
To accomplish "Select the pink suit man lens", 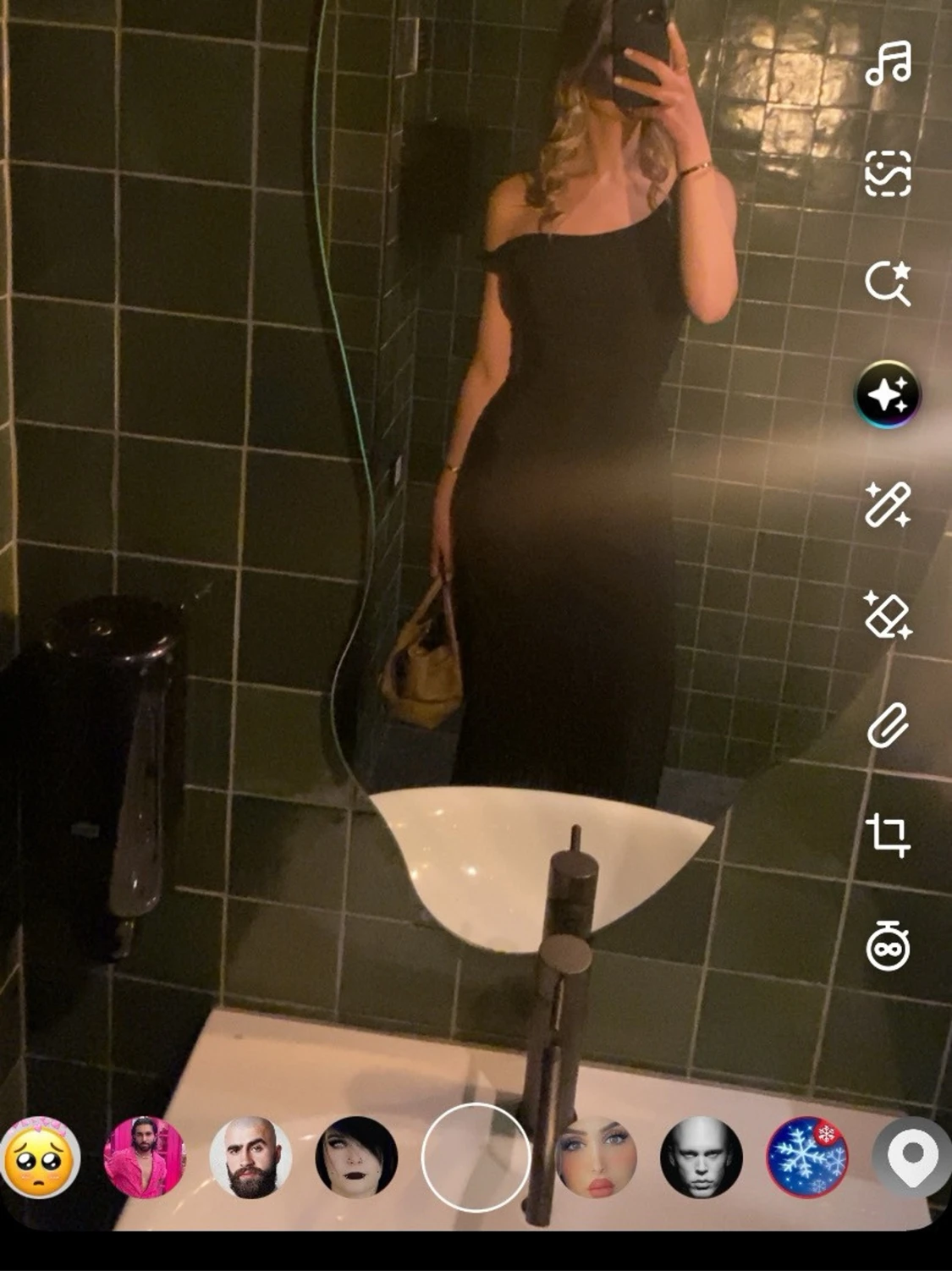I will coord(144,1157).
